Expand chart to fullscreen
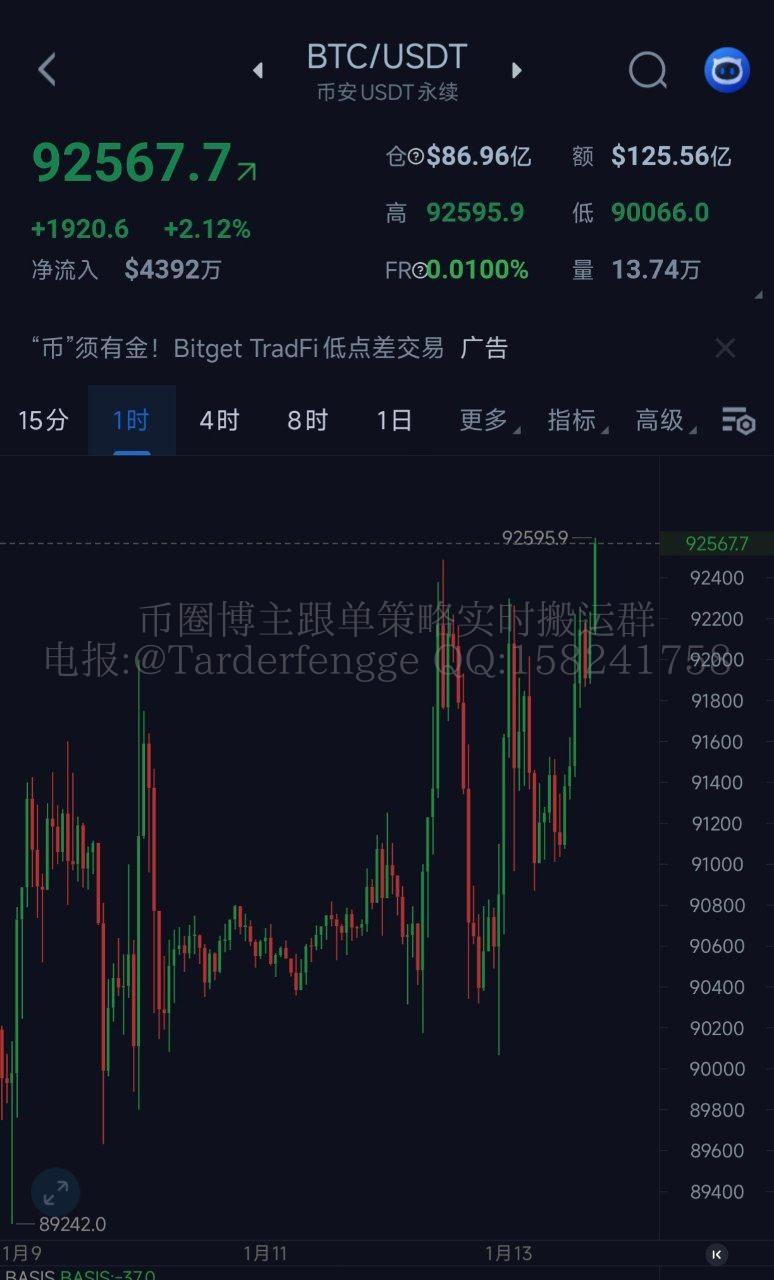The image size is (774, 1280). 55,1191
